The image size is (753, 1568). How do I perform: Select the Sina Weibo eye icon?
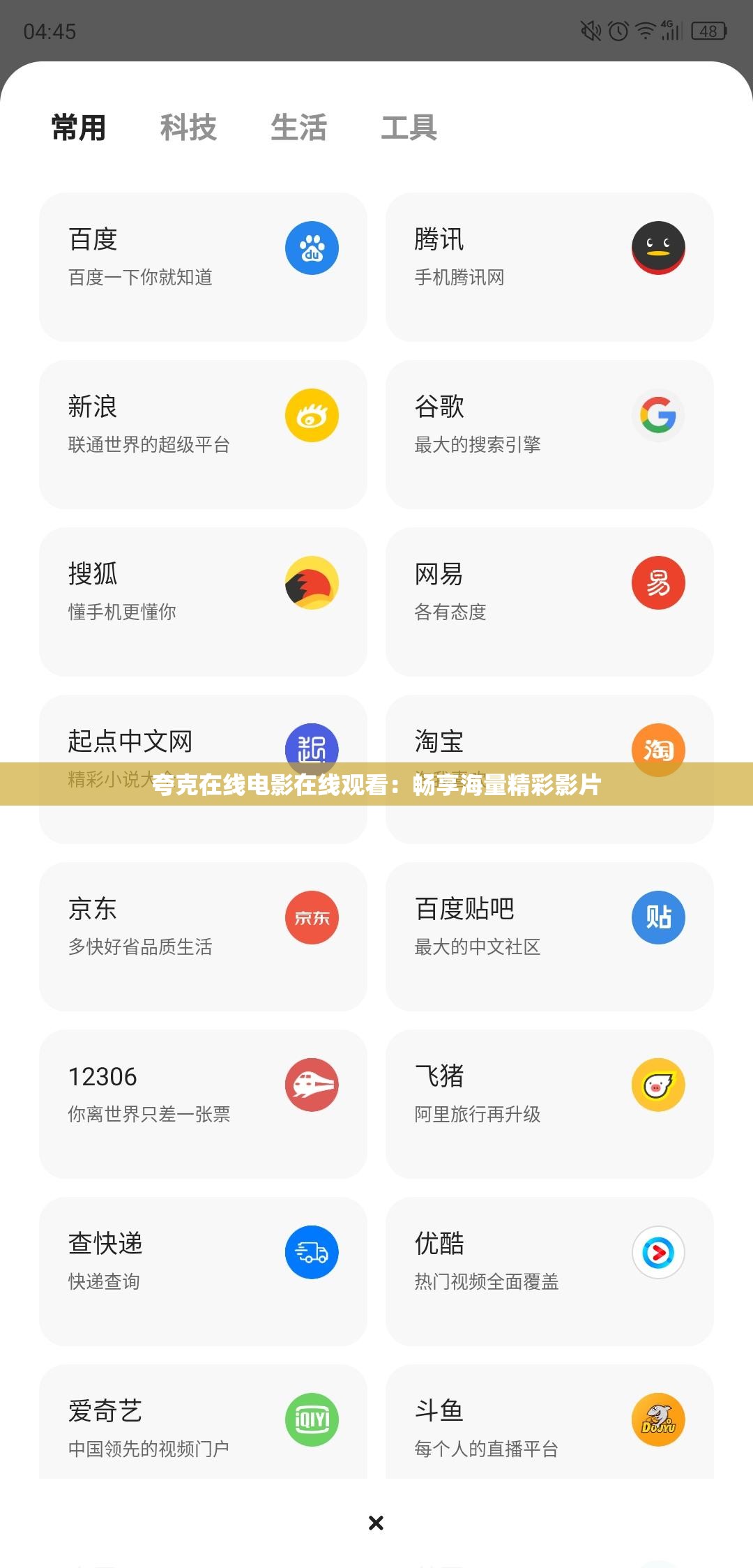coord(311,415)
